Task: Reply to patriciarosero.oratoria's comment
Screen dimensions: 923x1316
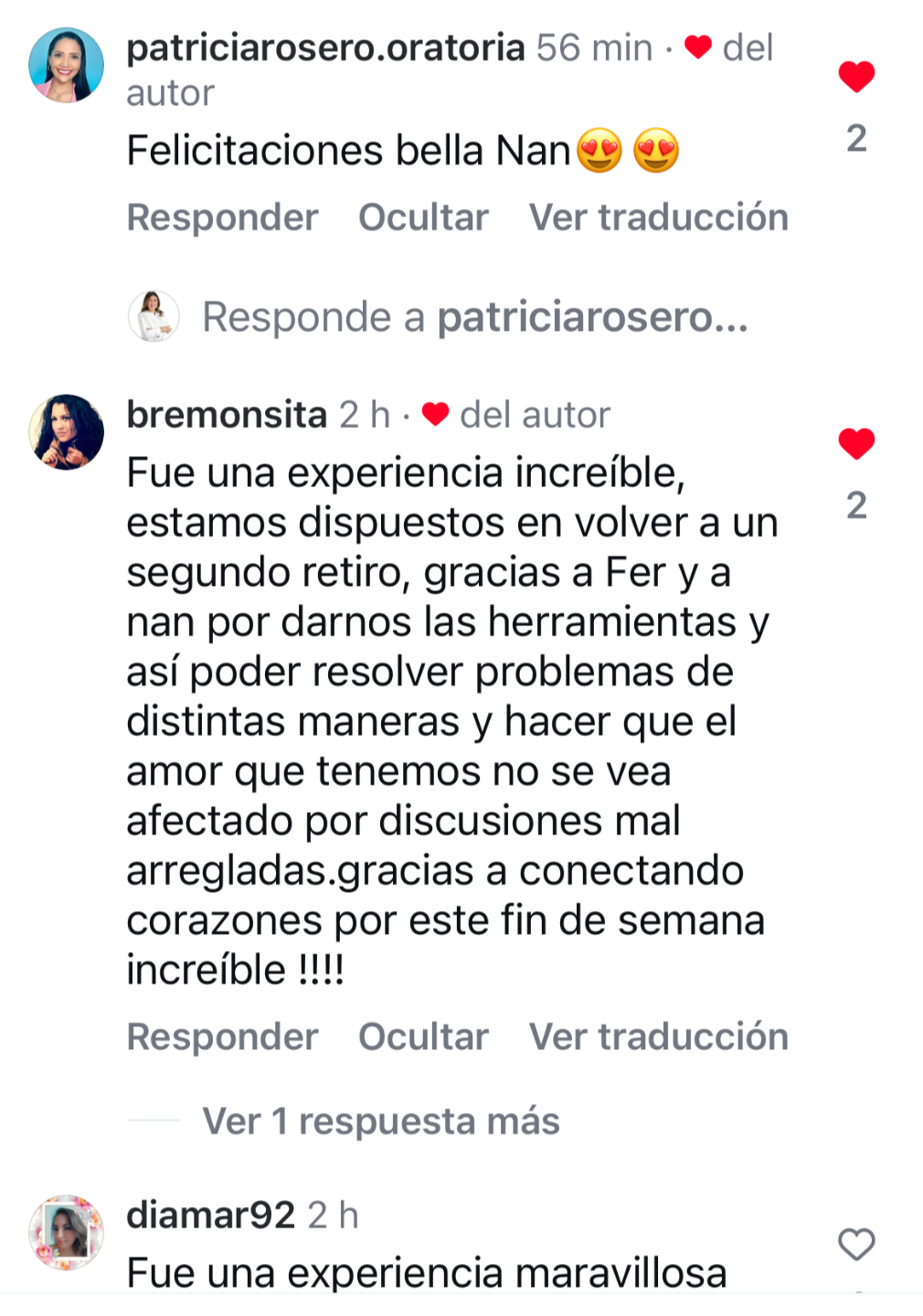Action: (222, 218)
